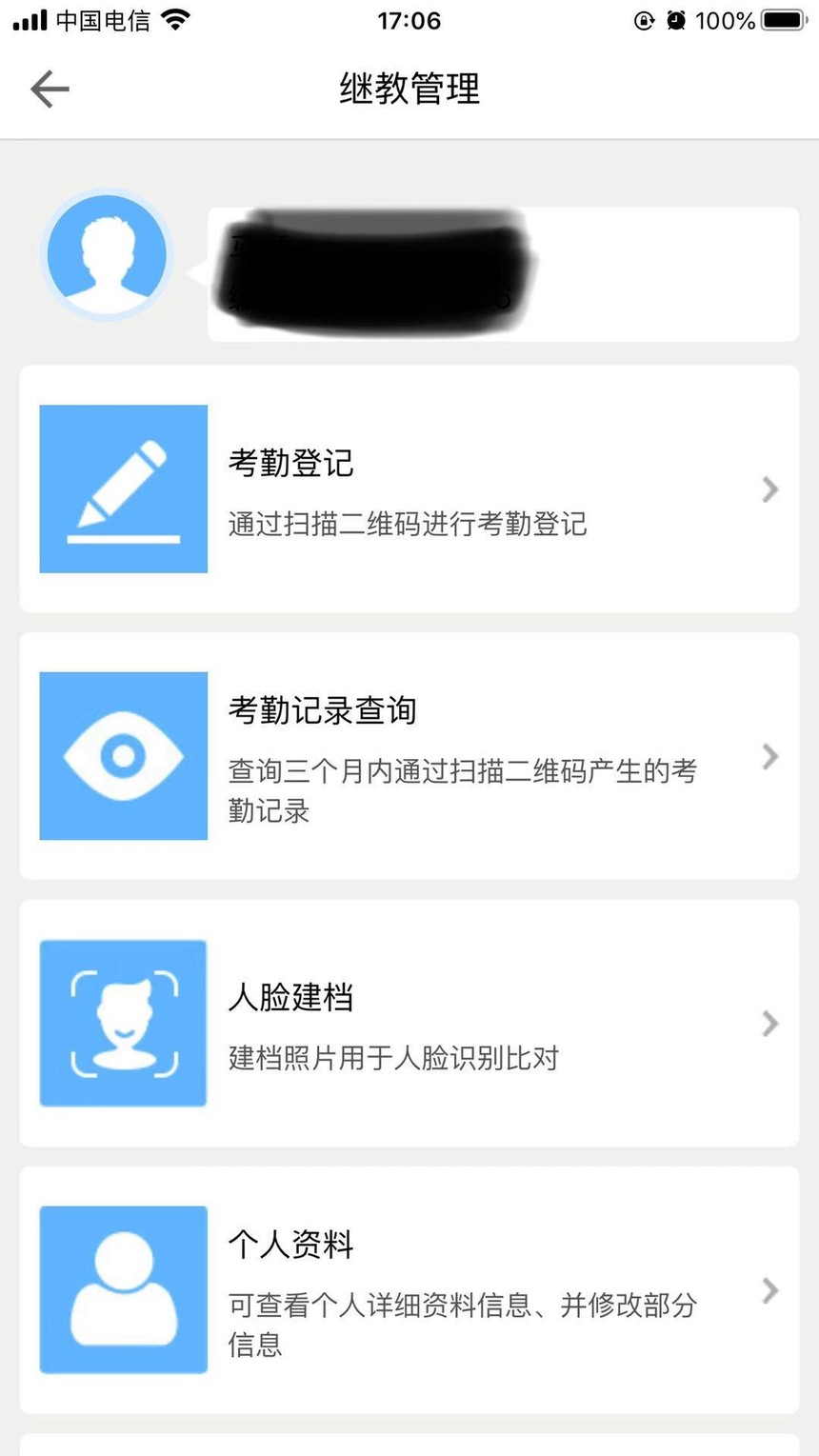The image size is (819, 1456).
Task: Open 考勤记录查询 attendance records
Action: coord(409,756)
